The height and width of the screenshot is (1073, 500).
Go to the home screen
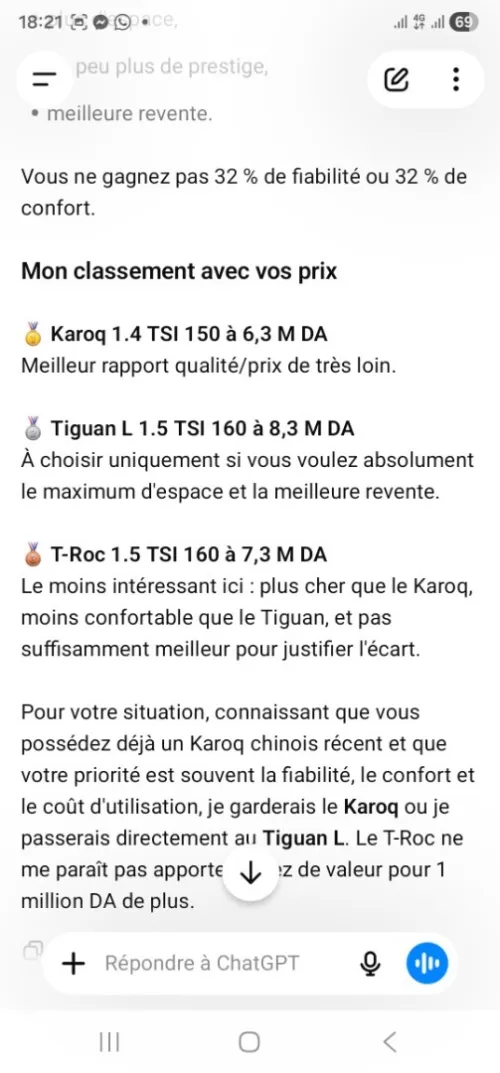249,1042
